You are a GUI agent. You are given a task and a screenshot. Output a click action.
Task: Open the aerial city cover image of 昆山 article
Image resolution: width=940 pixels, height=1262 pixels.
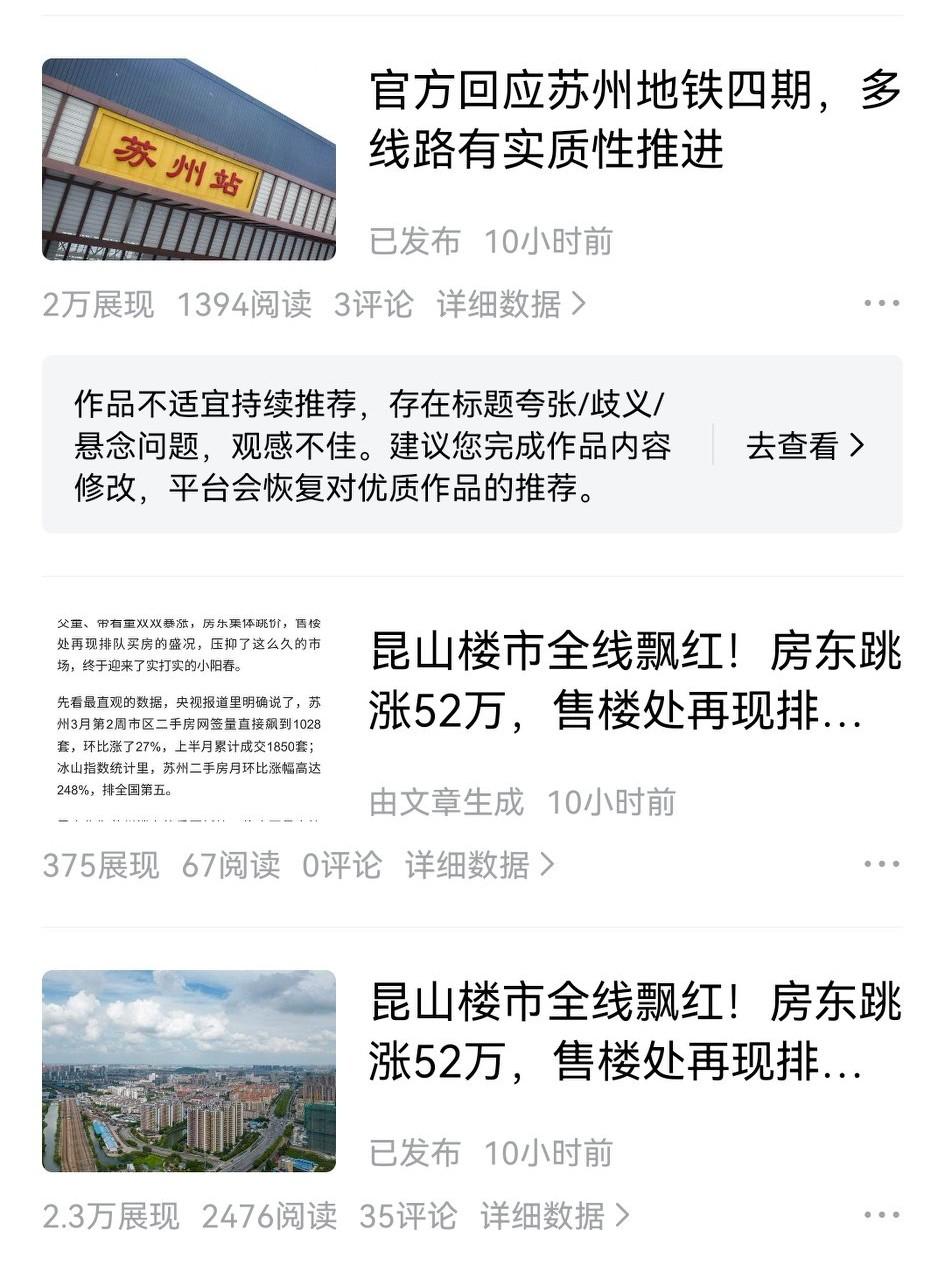[189, 1075]
